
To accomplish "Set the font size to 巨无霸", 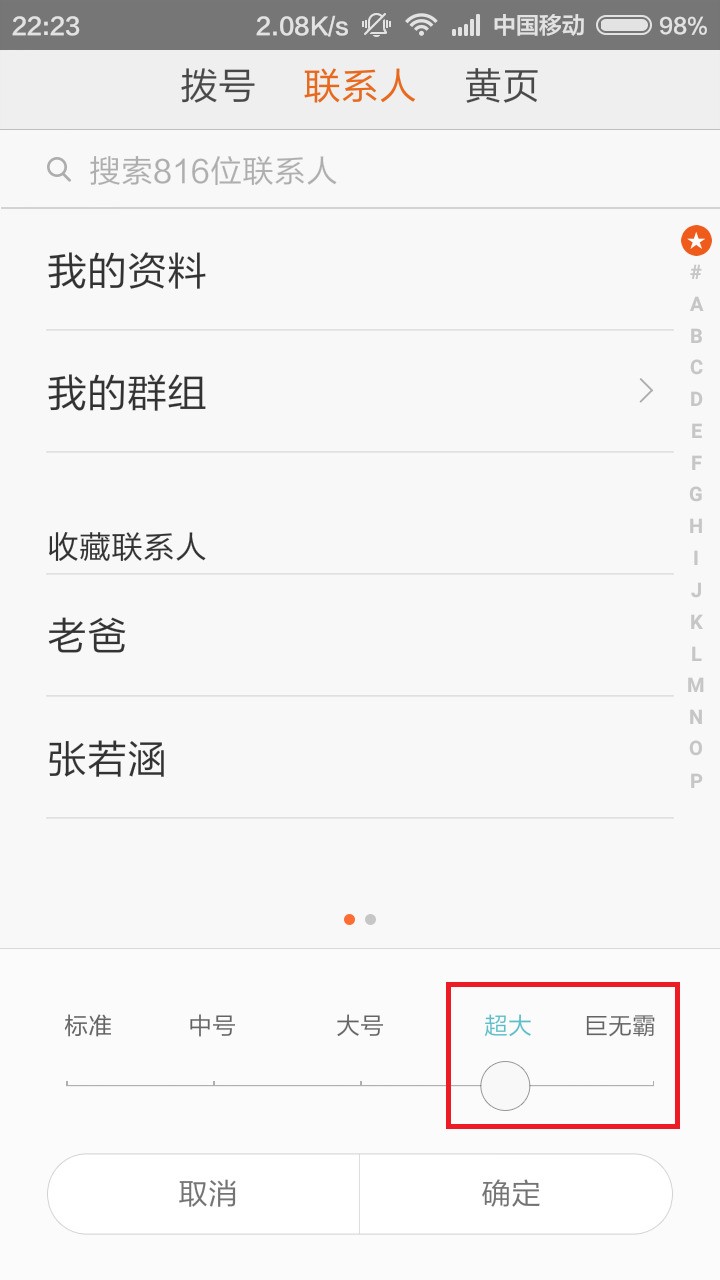I will (620, 1026).
